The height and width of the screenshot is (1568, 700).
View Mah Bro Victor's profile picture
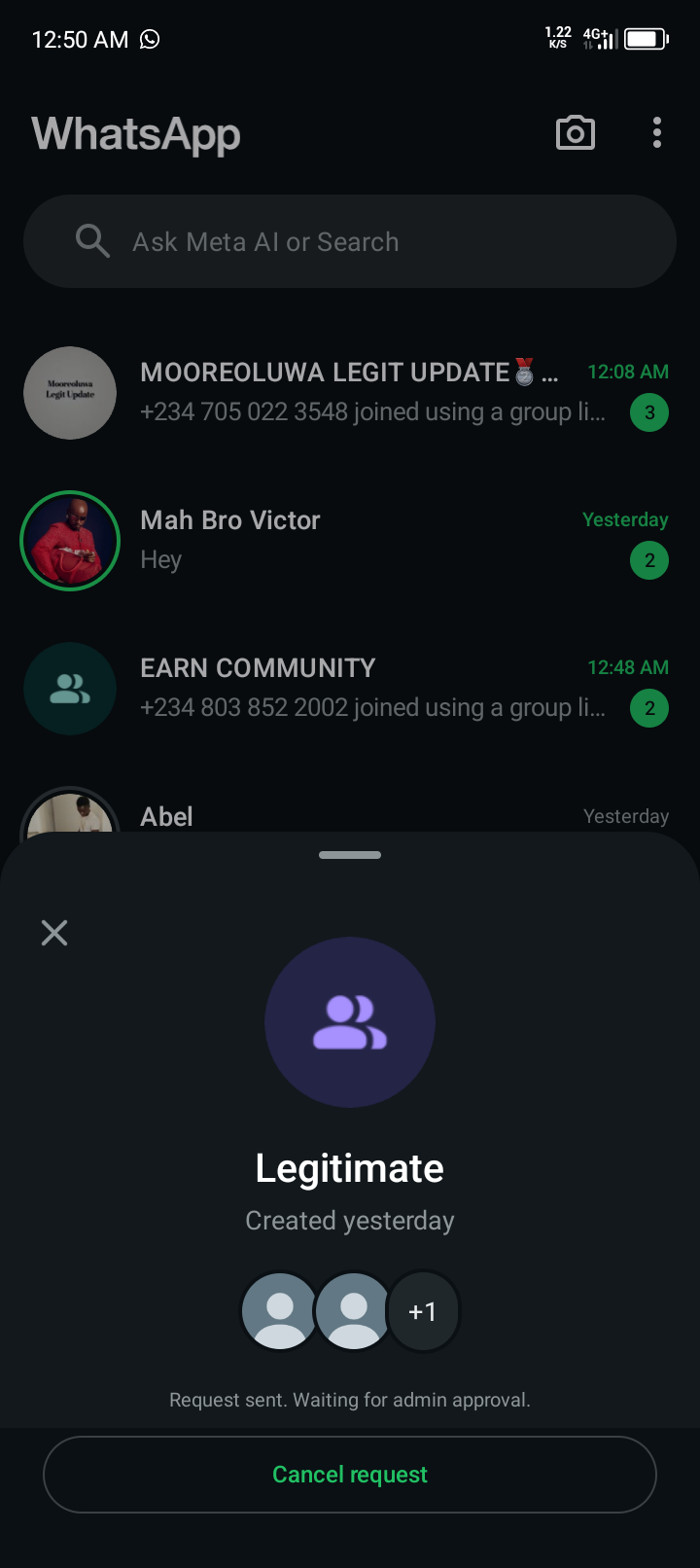(70, 540)
